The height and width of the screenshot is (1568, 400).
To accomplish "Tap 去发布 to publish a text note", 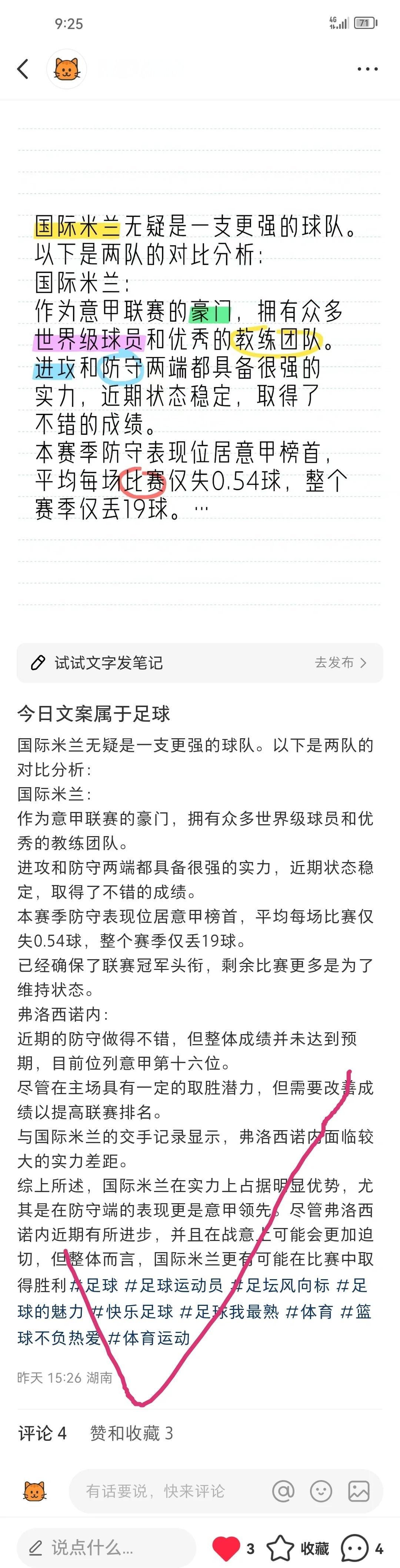I will click(340, 662).
